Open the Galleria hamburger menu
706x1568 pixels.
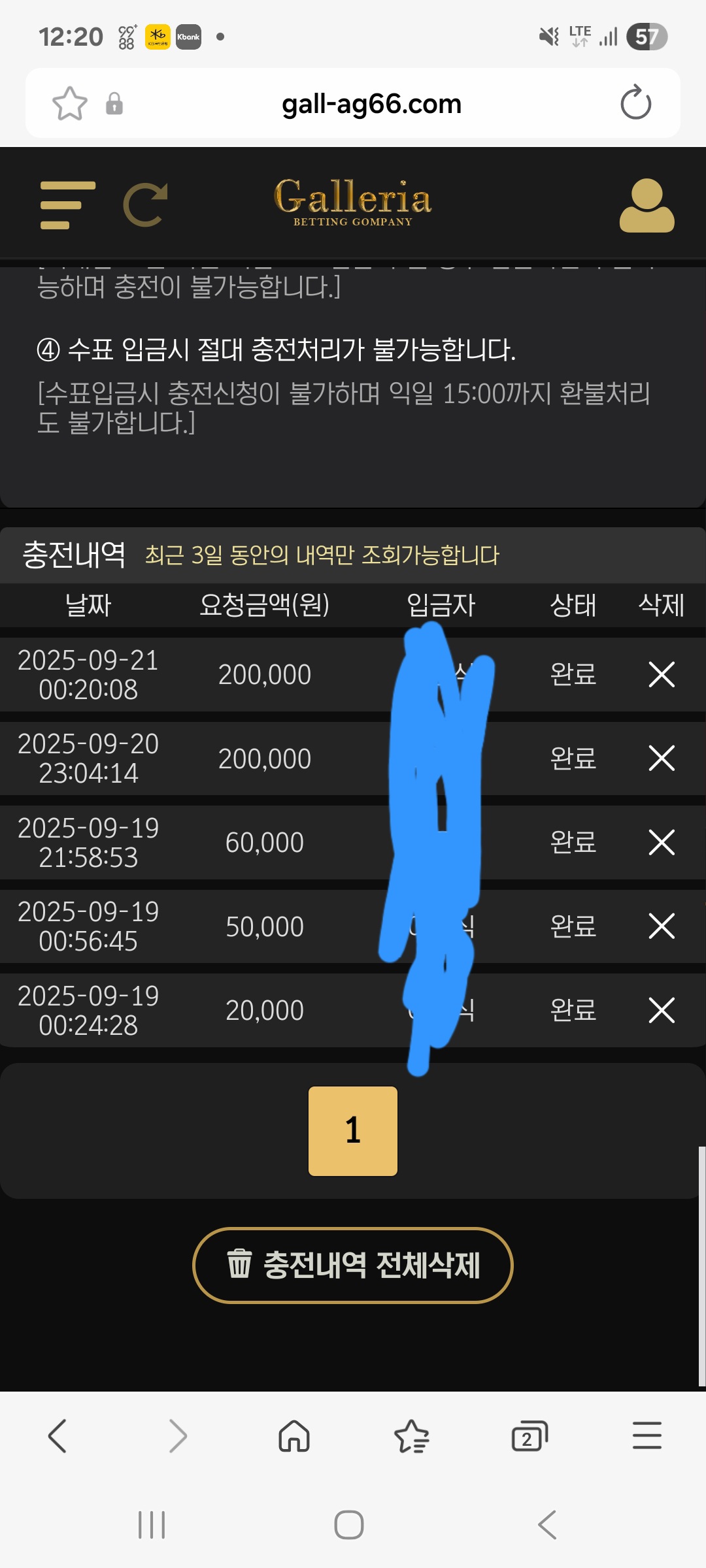pyautogui.click(x=67, y=205)
